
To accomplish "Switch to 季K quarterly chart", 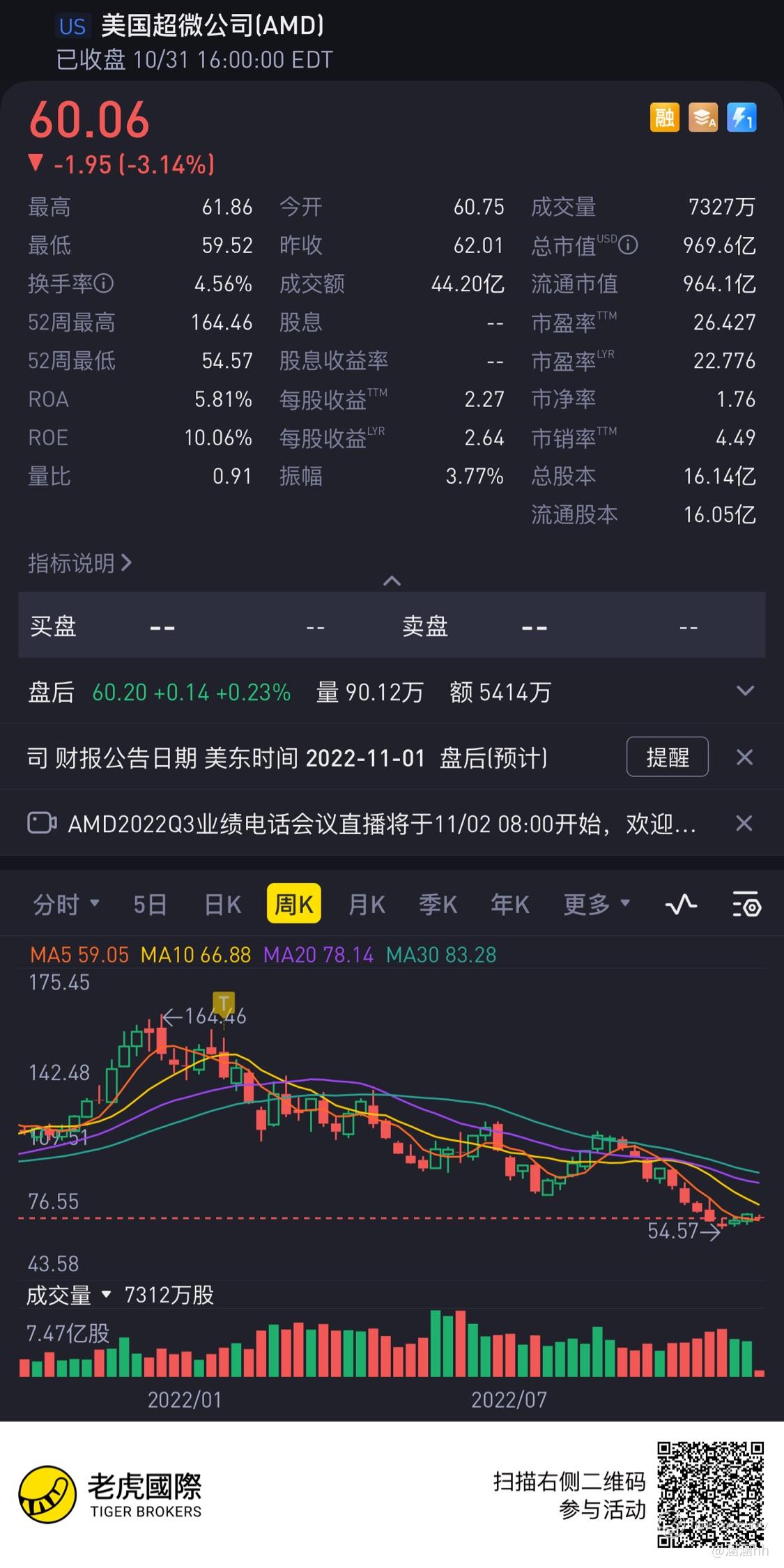I will coord(438,904).
